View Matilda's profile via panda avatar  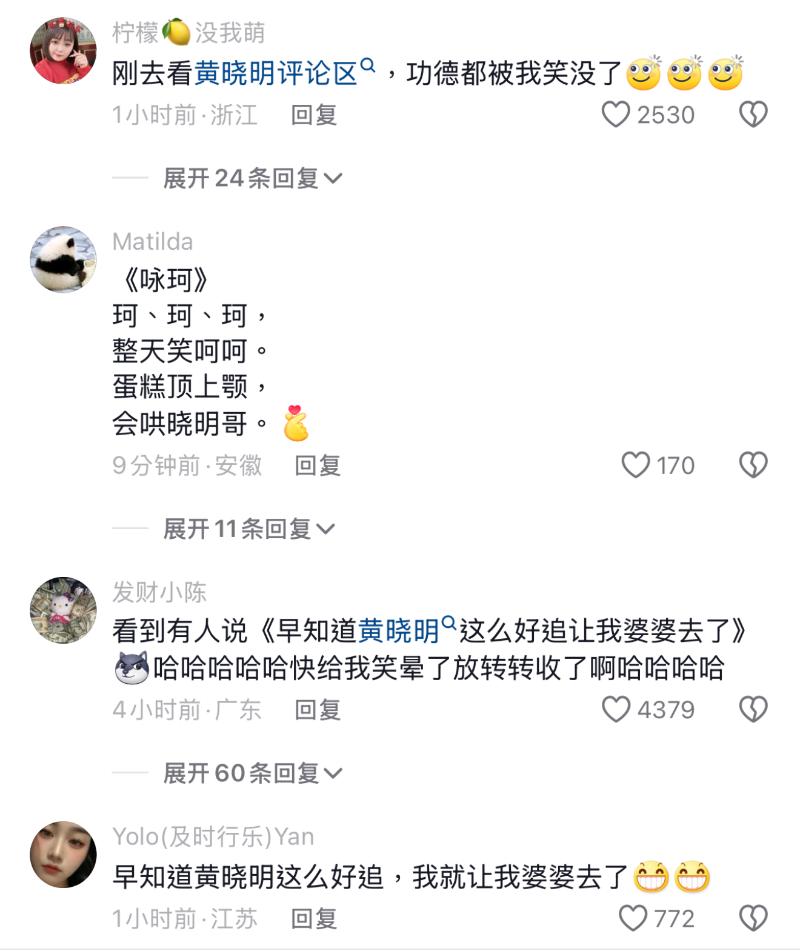click(64, 259)
